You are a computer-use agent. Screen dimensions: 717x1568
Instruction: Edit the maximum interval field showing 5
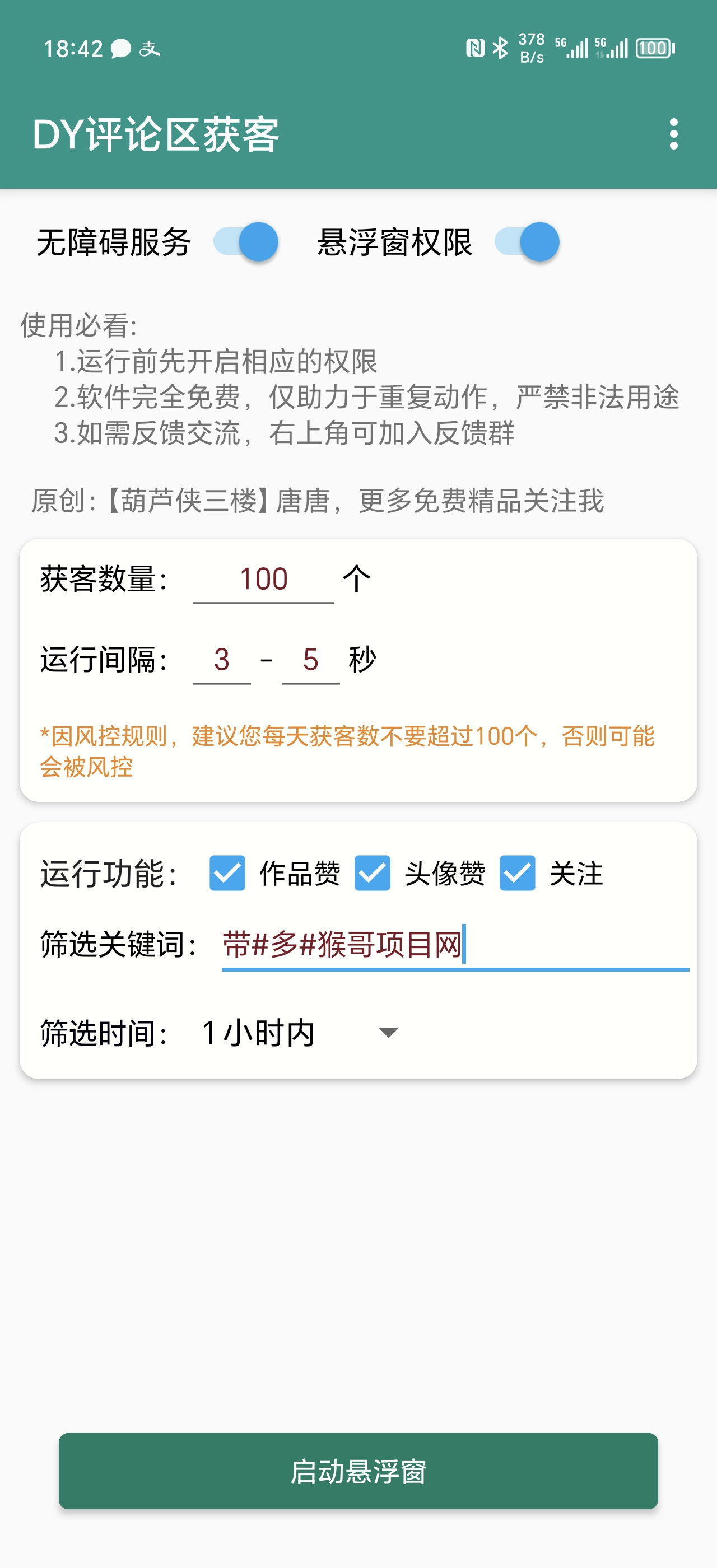(x=310, y=660)
